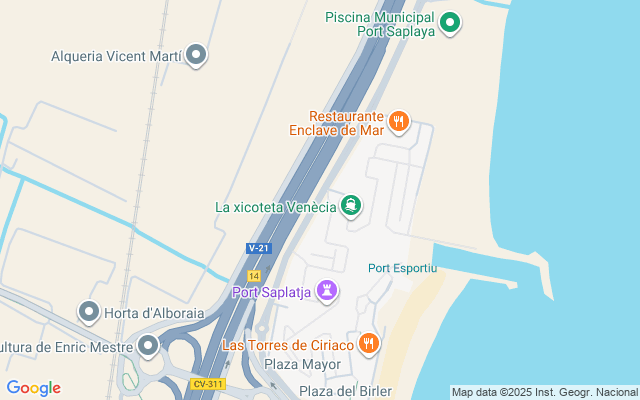640x400 pixels.
Task: Open Las Torres de Ciriaco restaurant pin
Action: tap(369, 344)
